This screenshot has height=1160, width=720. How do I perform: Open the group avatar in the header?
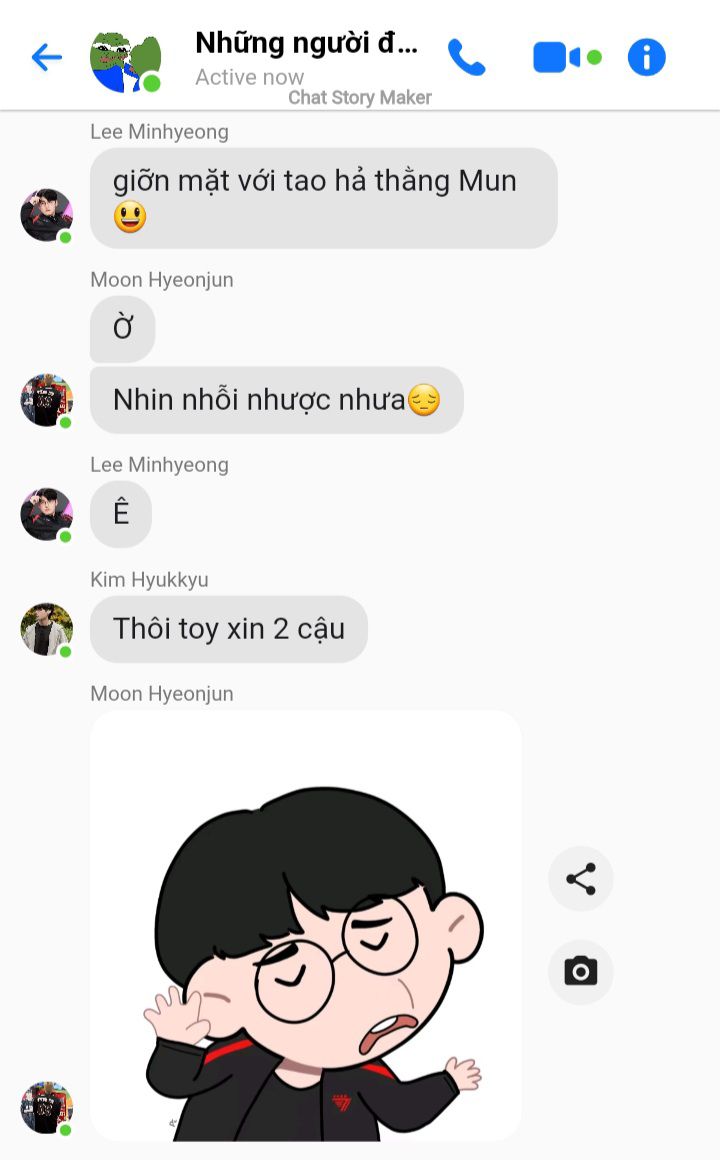126,61
